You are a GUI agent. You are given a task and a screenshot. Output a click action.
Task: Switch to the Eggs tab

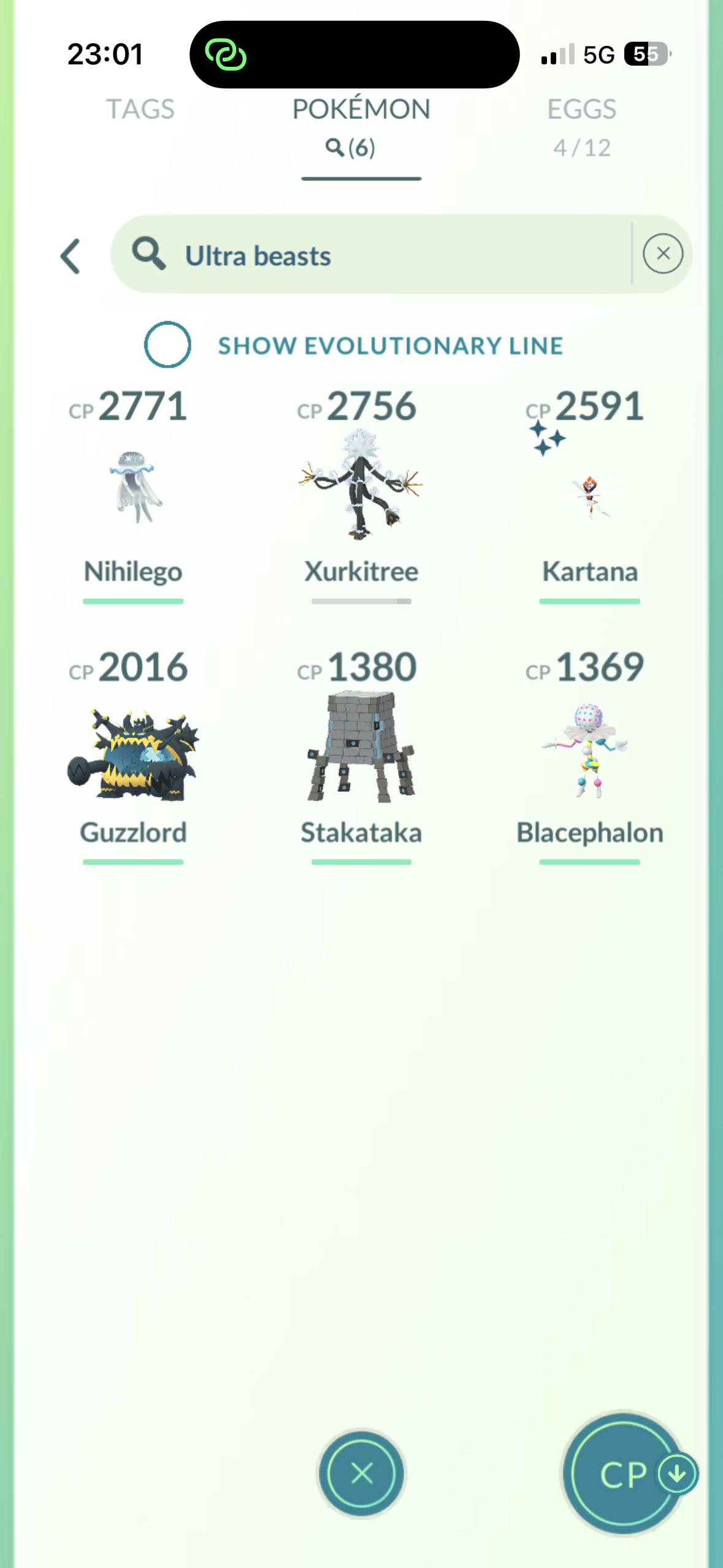click(581, 126)
